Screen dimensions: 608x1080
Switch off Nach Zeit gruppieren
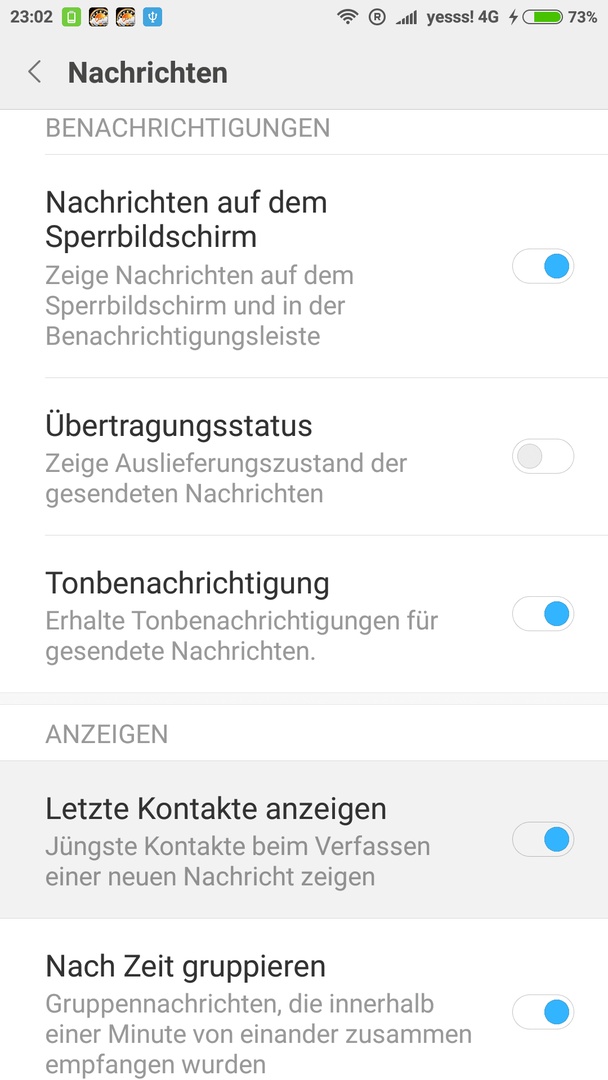pos(543,1012)
